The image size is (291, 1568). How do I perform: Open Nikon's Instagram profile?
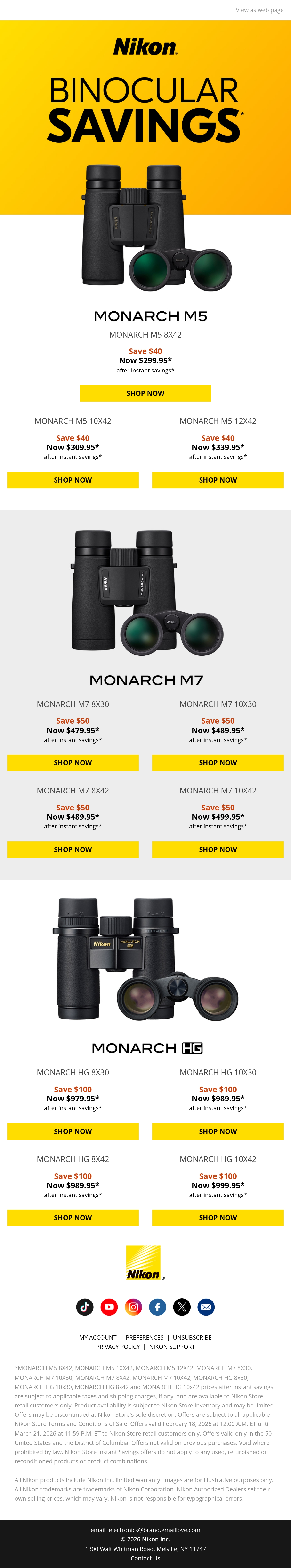(x=133, y=1306)
